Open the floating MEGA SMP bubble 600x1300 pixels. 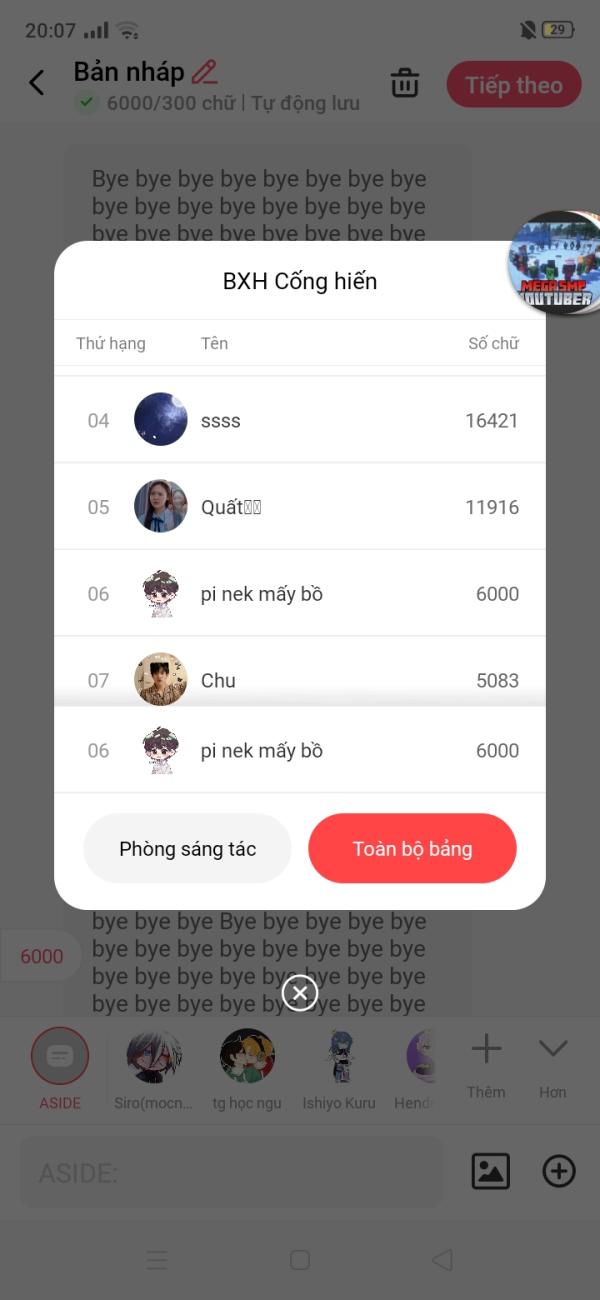[x=555, y=263]
